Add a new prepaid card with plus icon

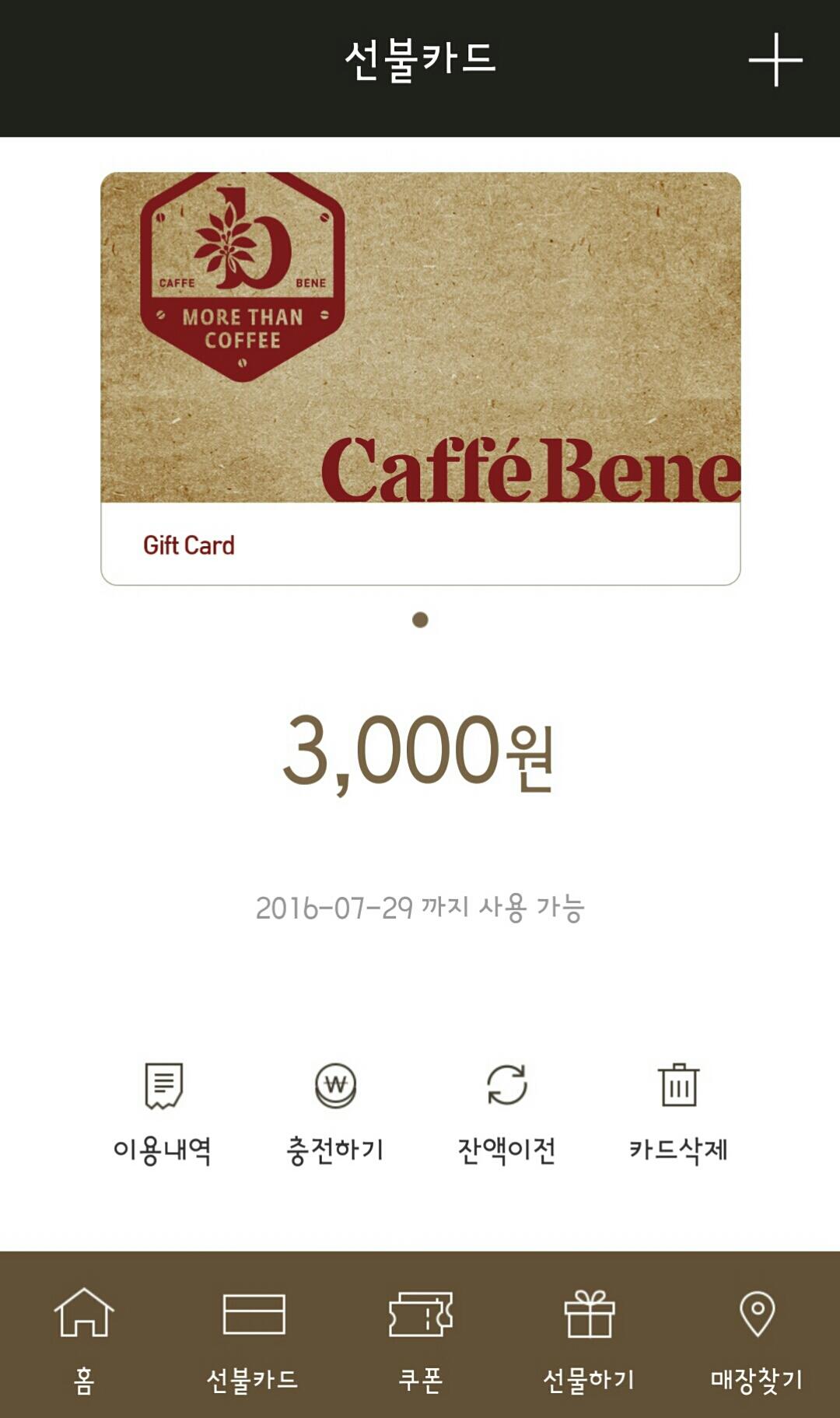(x=775, y=60)
